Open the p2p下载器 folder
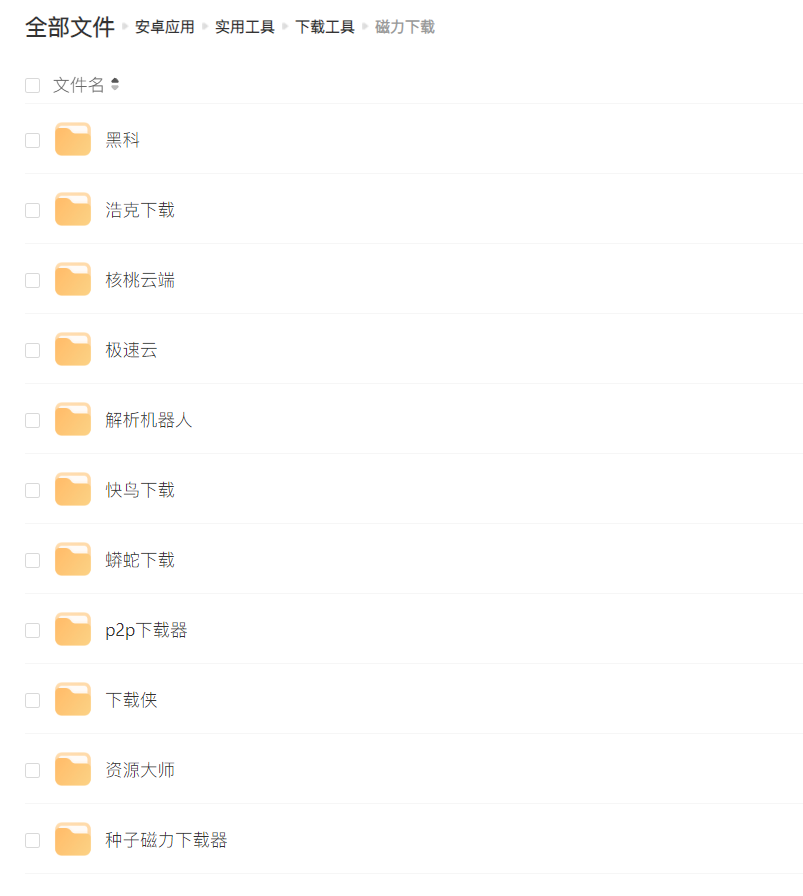This screenshot has height=896, width=803. click(x=146, y=630)
